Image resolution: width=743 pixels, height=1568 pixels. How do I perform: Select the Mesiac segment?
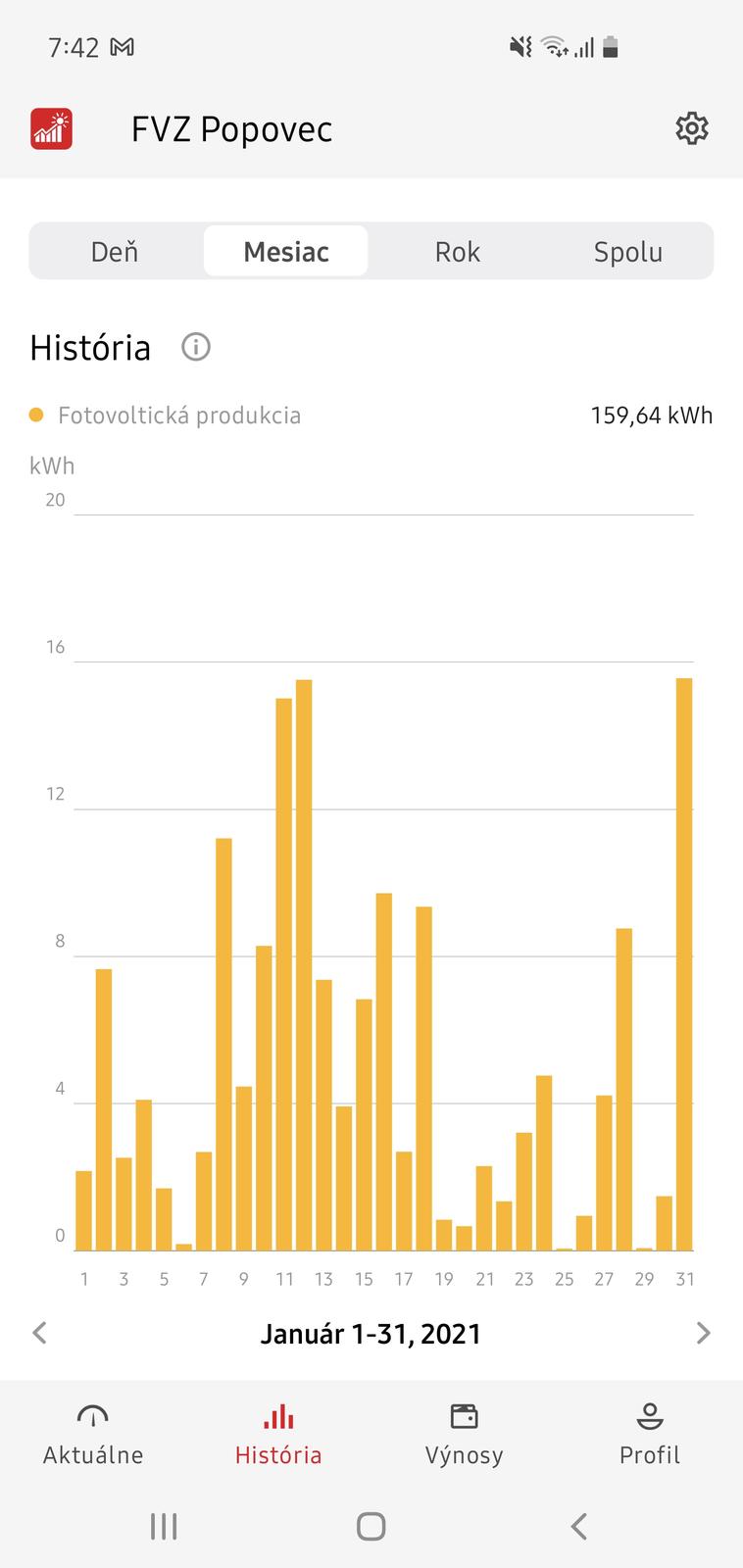(286, 252)
